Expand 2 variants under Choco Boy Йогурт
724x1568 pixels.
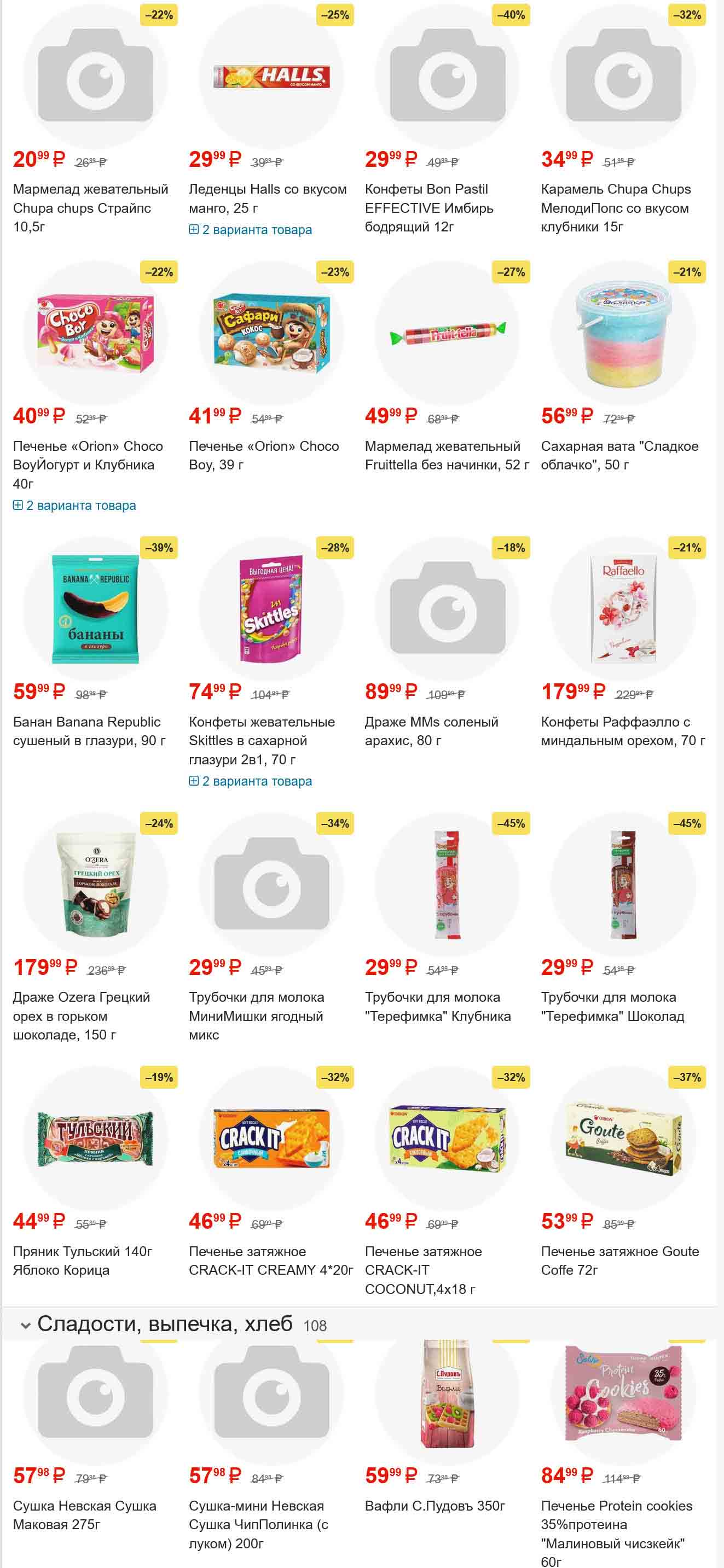pyautogui.click(x=74, y=505)
